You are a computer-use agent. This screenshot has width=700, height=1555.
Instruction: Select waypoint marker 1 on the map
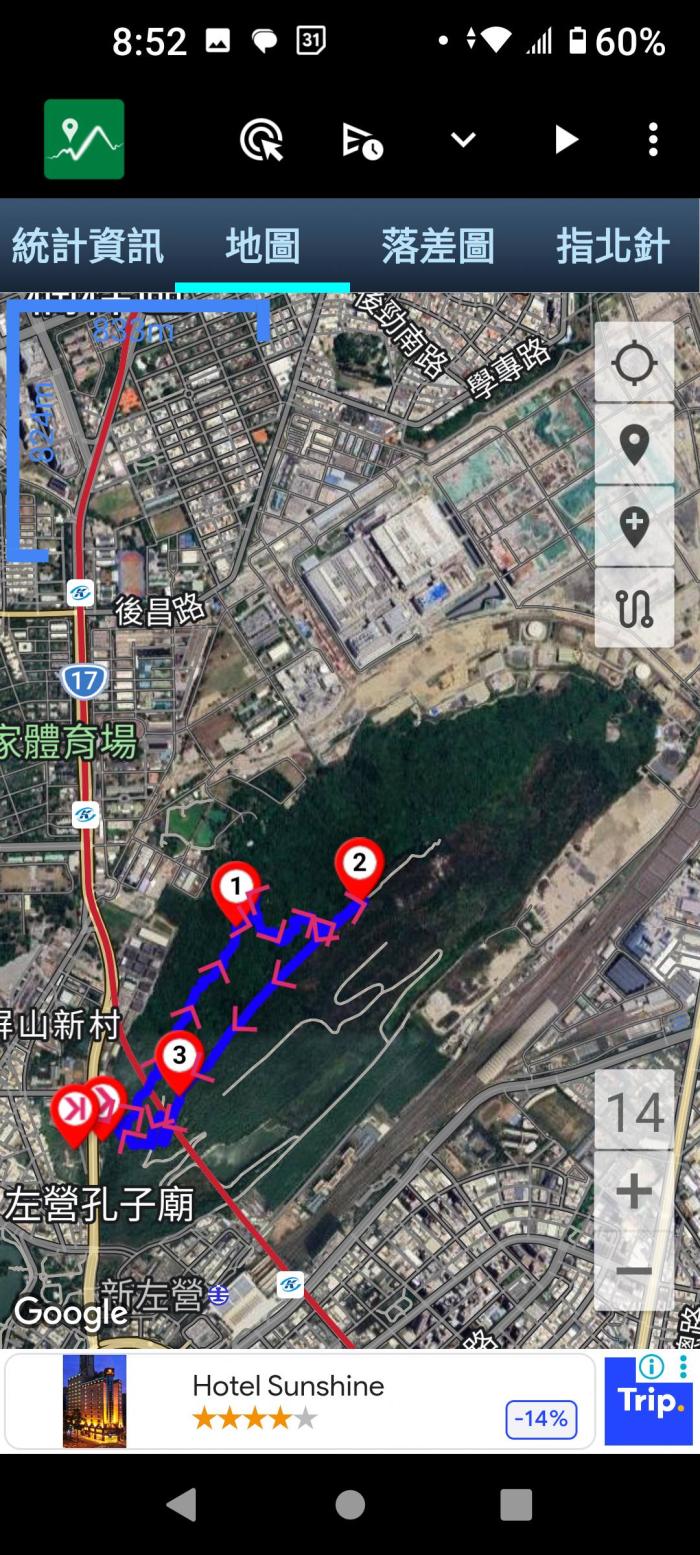[x=236, y=887]
